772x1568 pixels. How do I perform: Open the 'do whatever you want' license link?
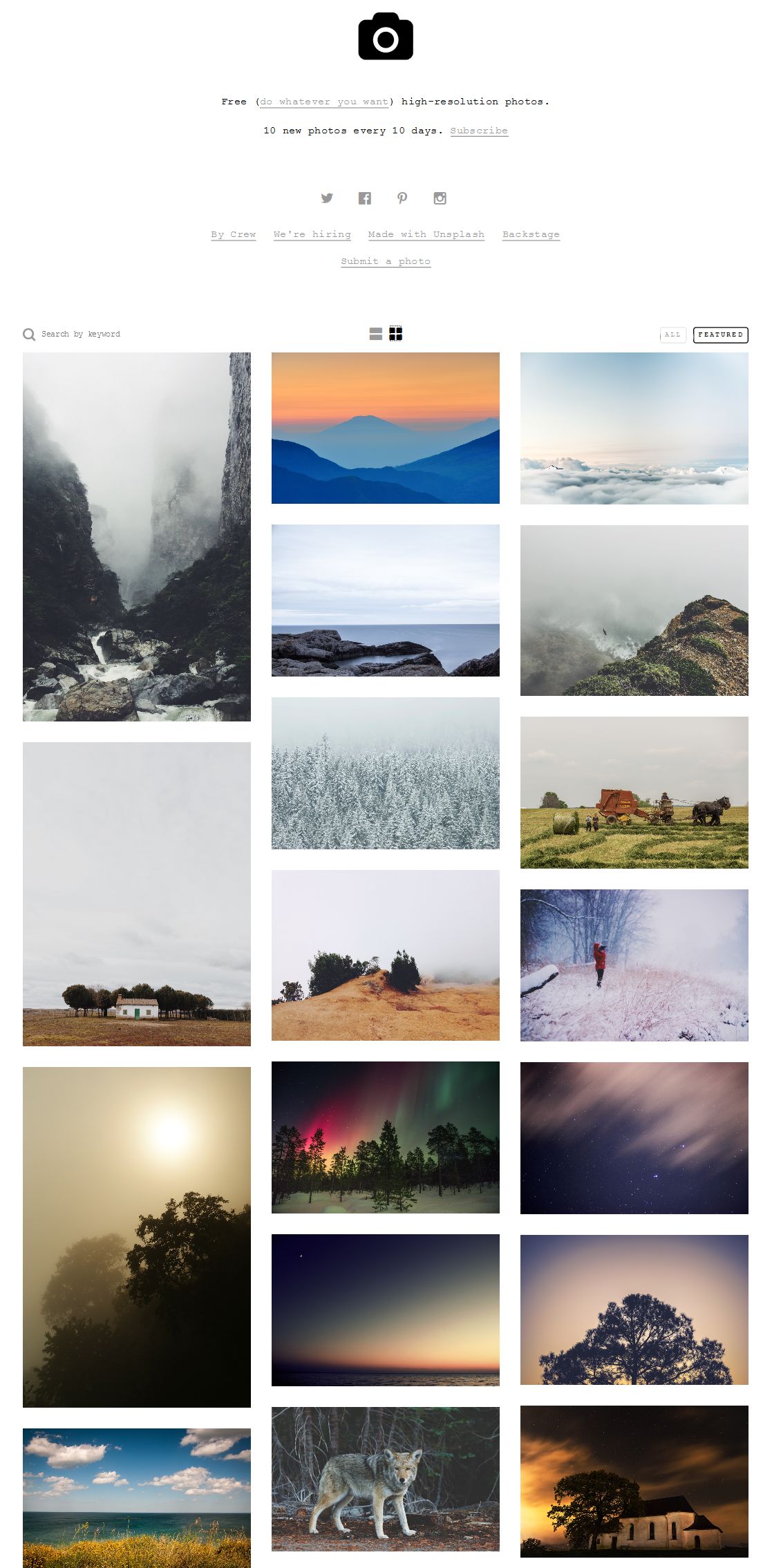[324, 102]
